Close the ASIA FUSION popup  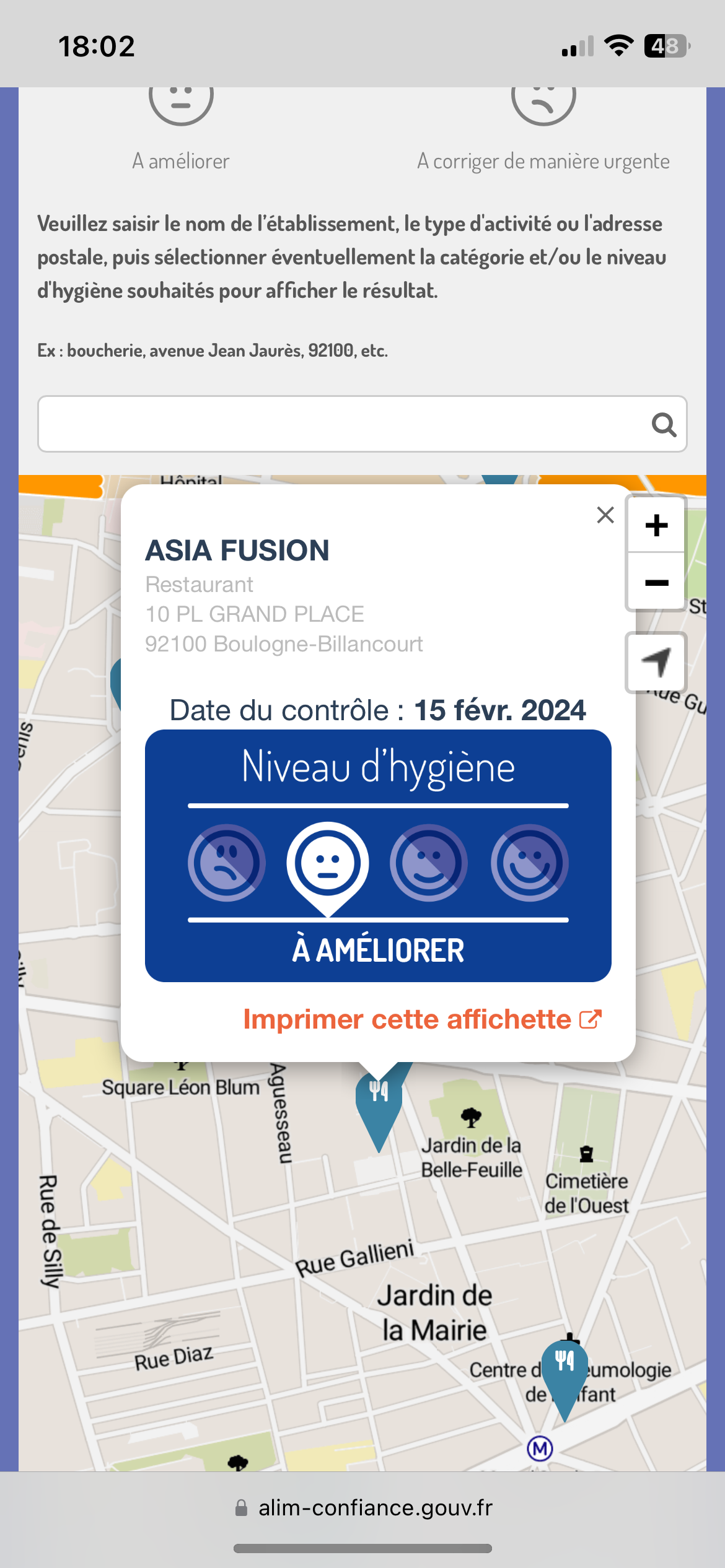click(605, 515)
